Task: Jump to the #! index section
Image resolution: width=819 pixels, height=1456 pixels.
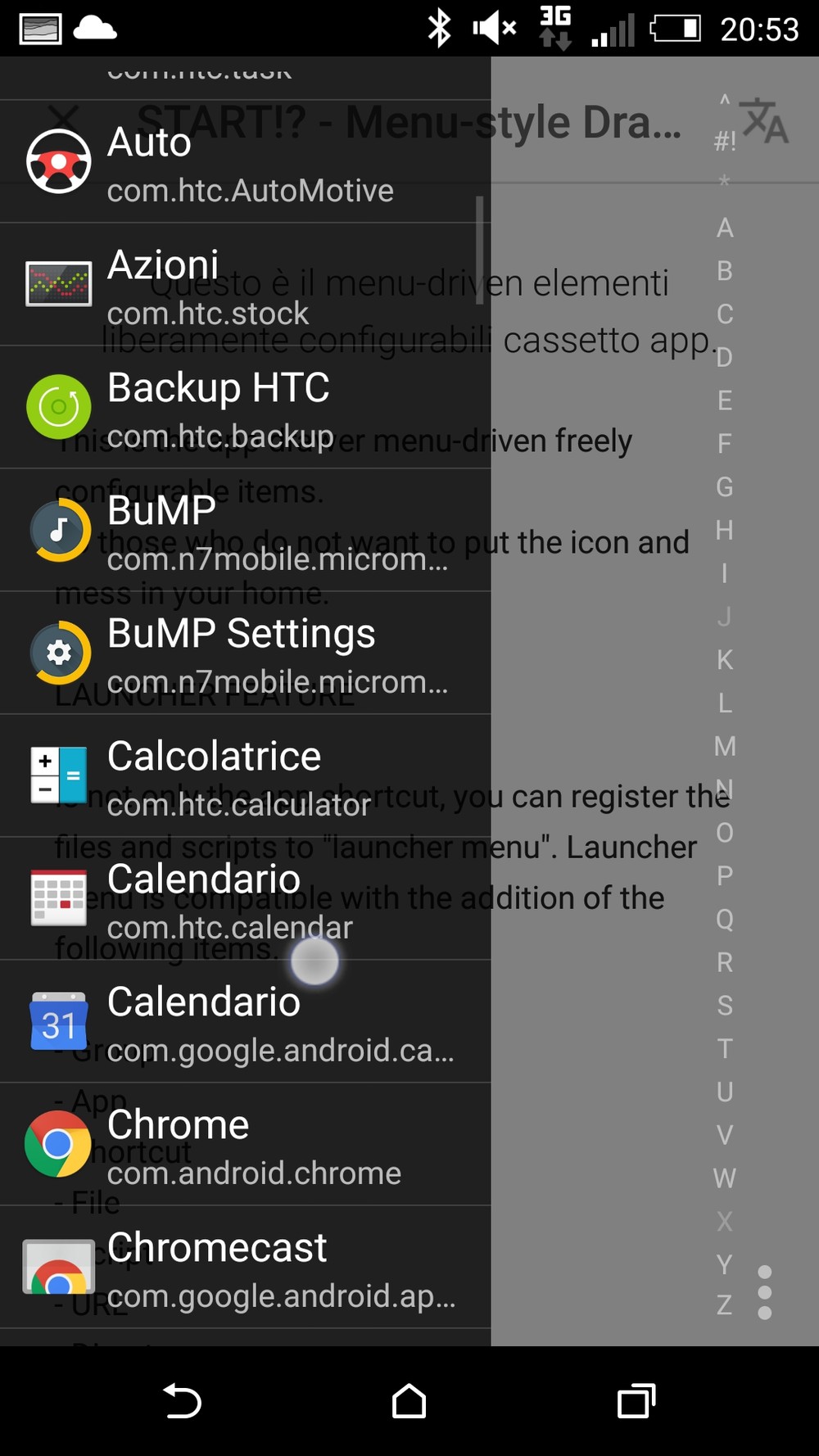Action: (725, 142)
